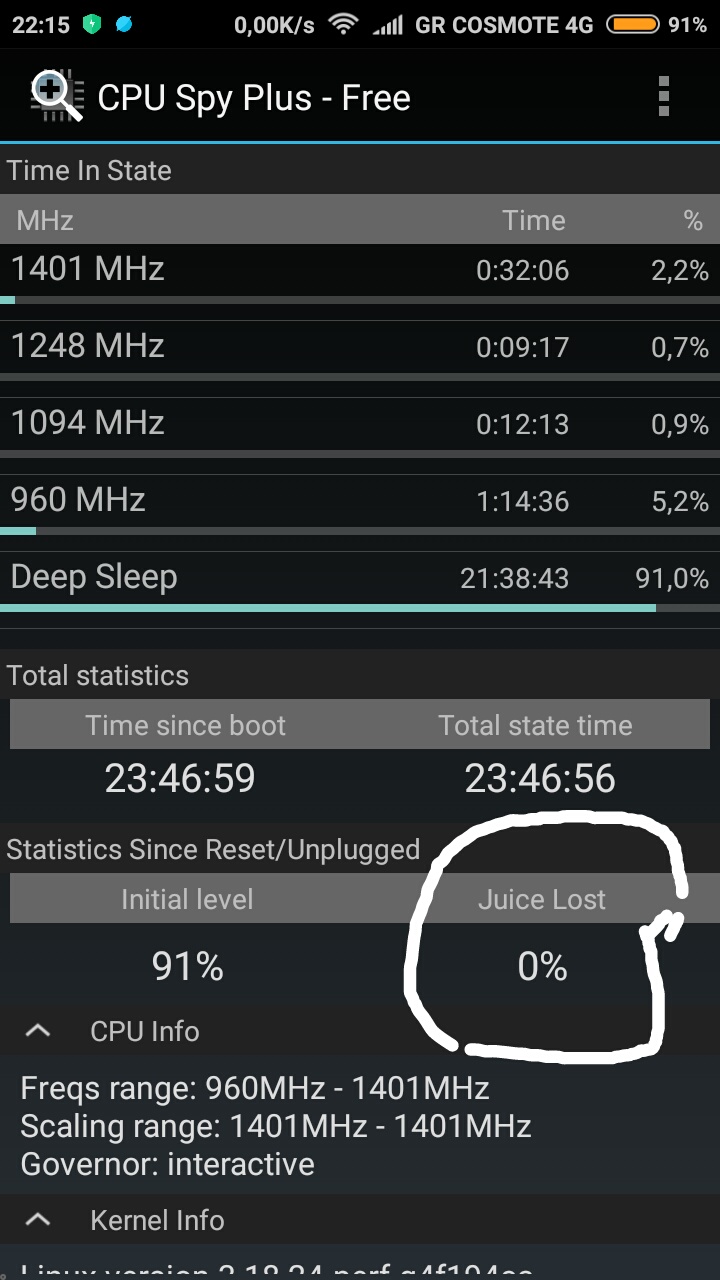Image resolution: width=720 pixels, height=1280 pixels.
Task: Open the overflow menu
Action: (x=663, y=97)
